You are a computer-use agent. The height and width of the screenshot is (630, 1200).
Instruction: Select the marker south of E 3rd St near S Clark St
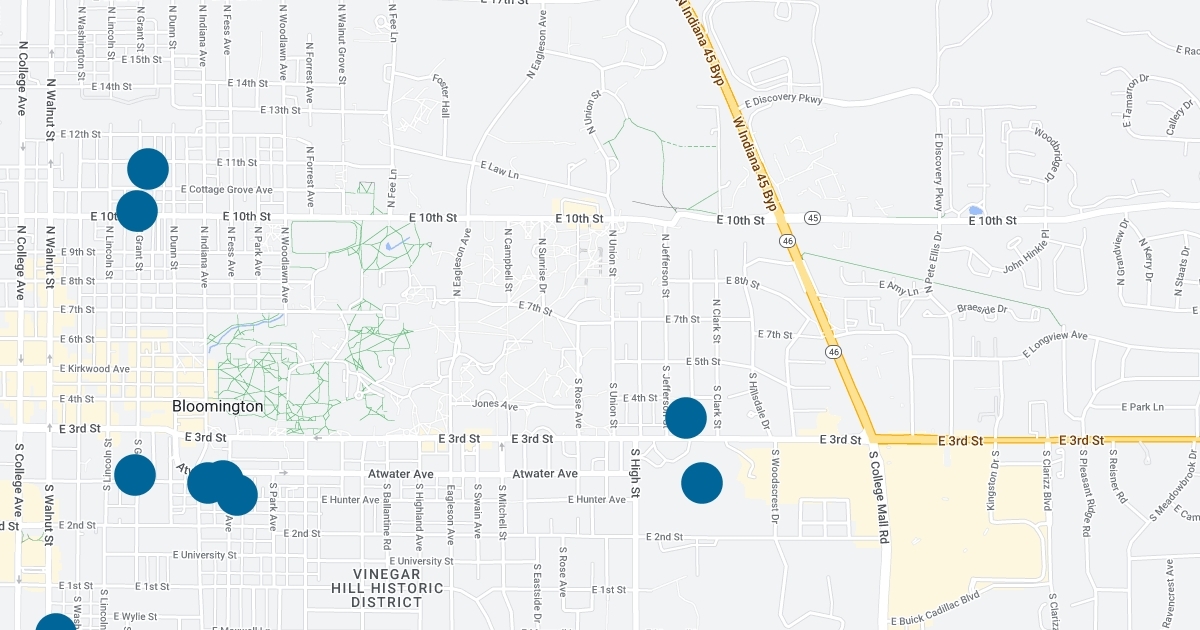tap(702, 483)
